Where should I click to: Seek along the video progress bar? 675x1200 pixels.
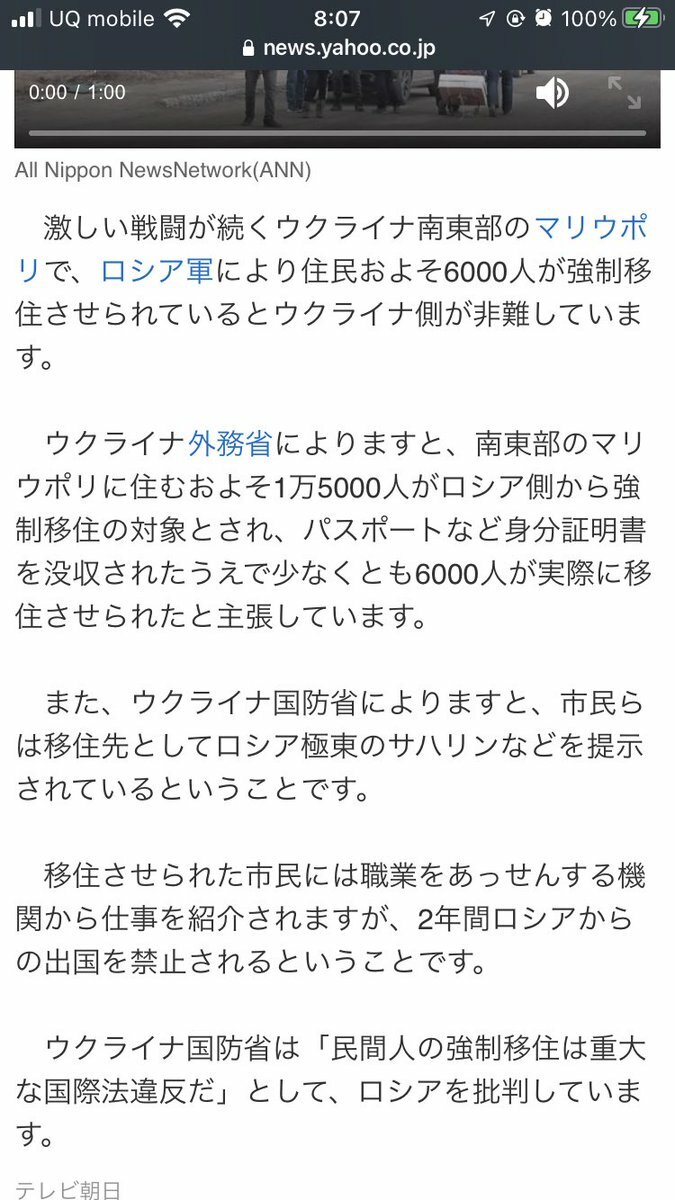pyautogui.click(x=337, y=133)
